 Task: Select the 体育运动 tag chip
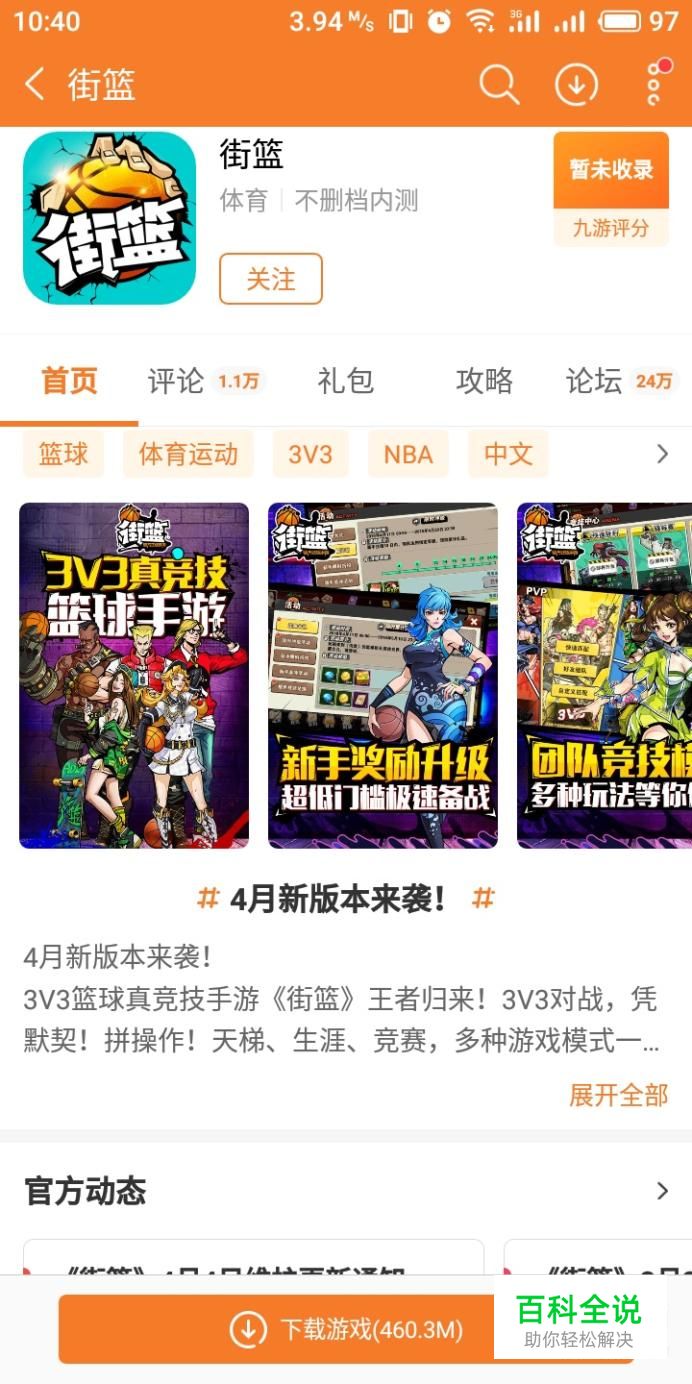tap(188, 454)
